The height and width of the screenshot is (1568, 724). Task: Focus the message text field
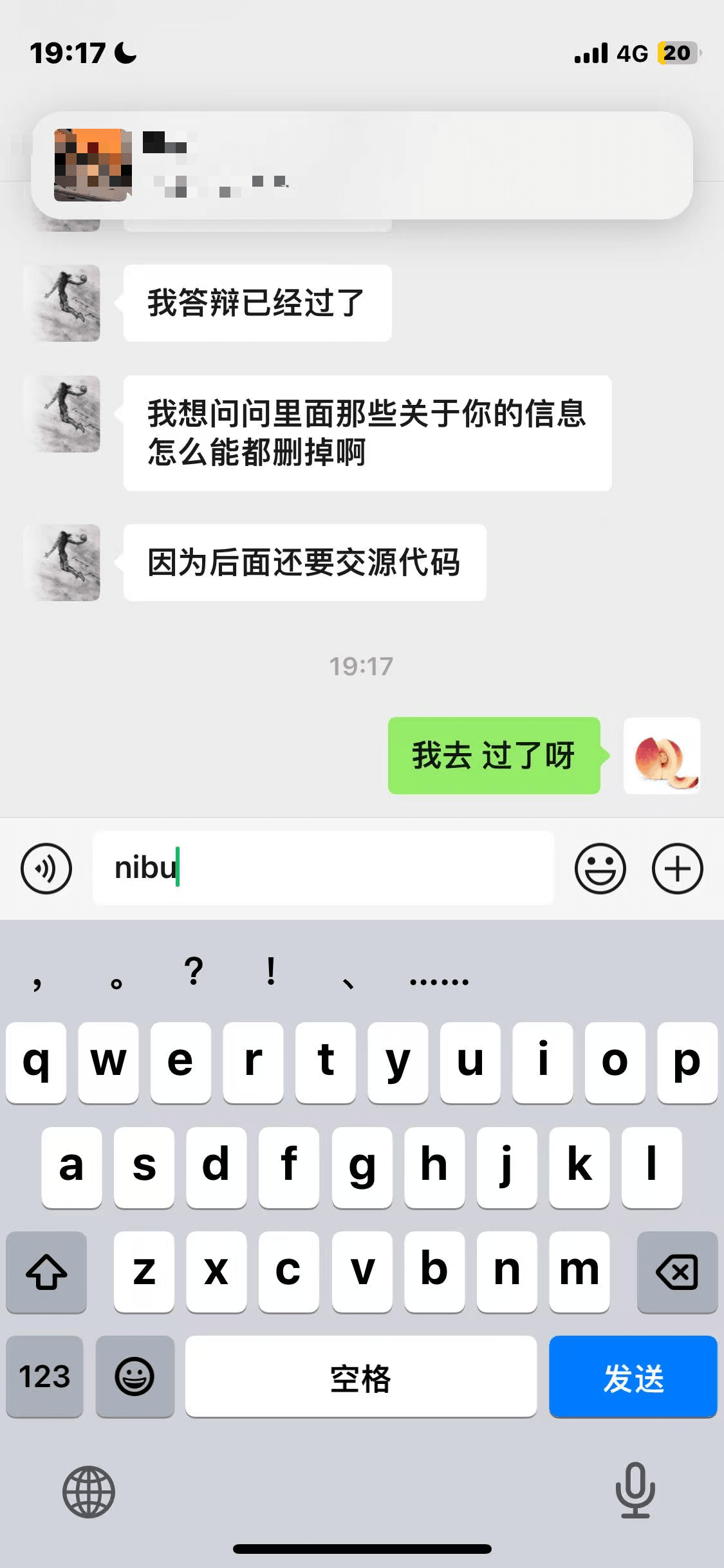tap(323, 868)
